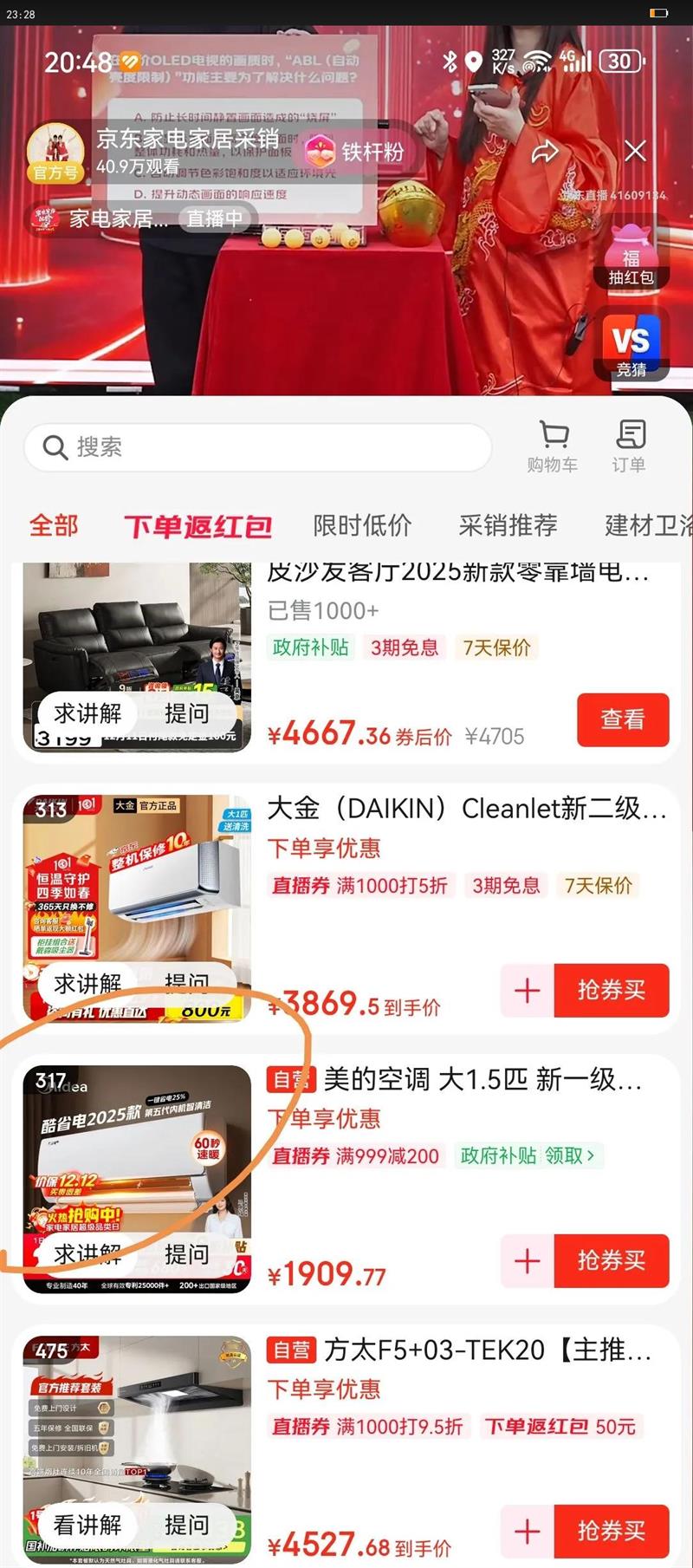Viewport: 693px width, 1568px height.
Task: Open the 采销推荐 tab
Action: (x=508, y=525)
